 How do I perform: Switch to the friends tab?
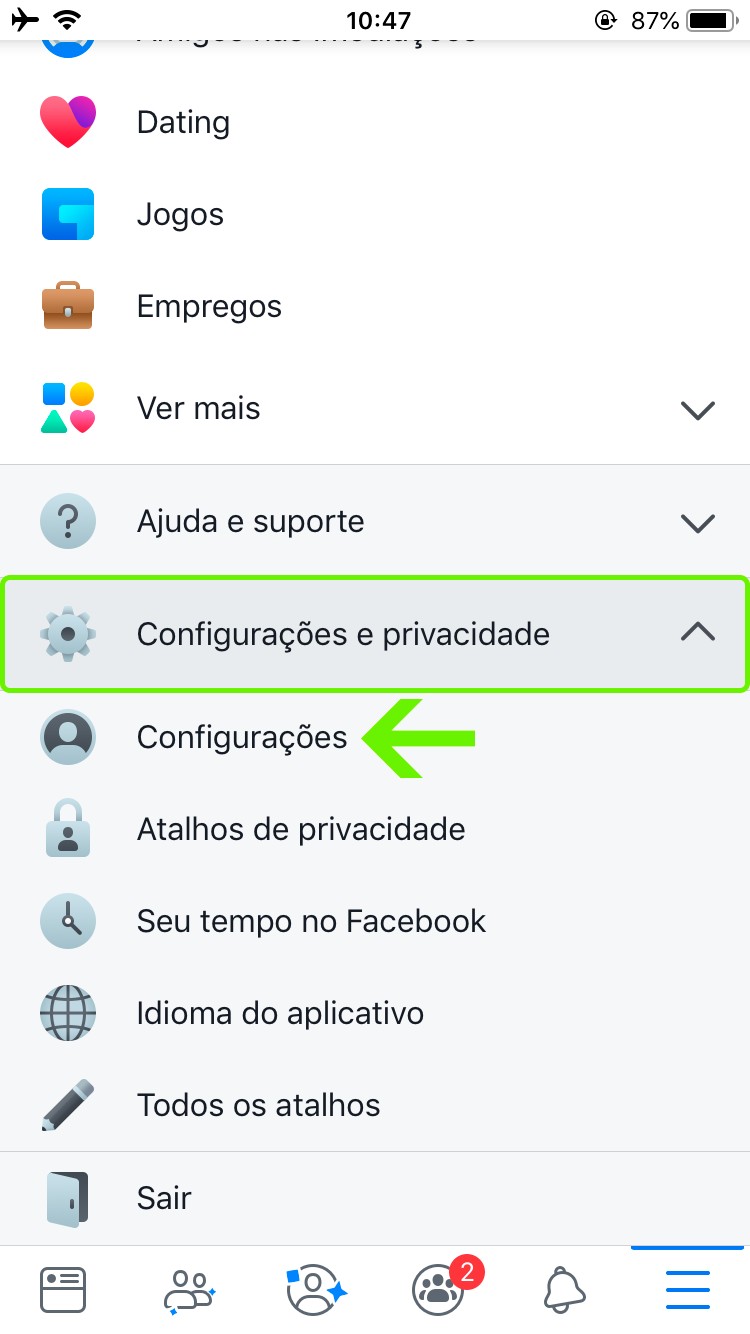(x=189, y=1289)
